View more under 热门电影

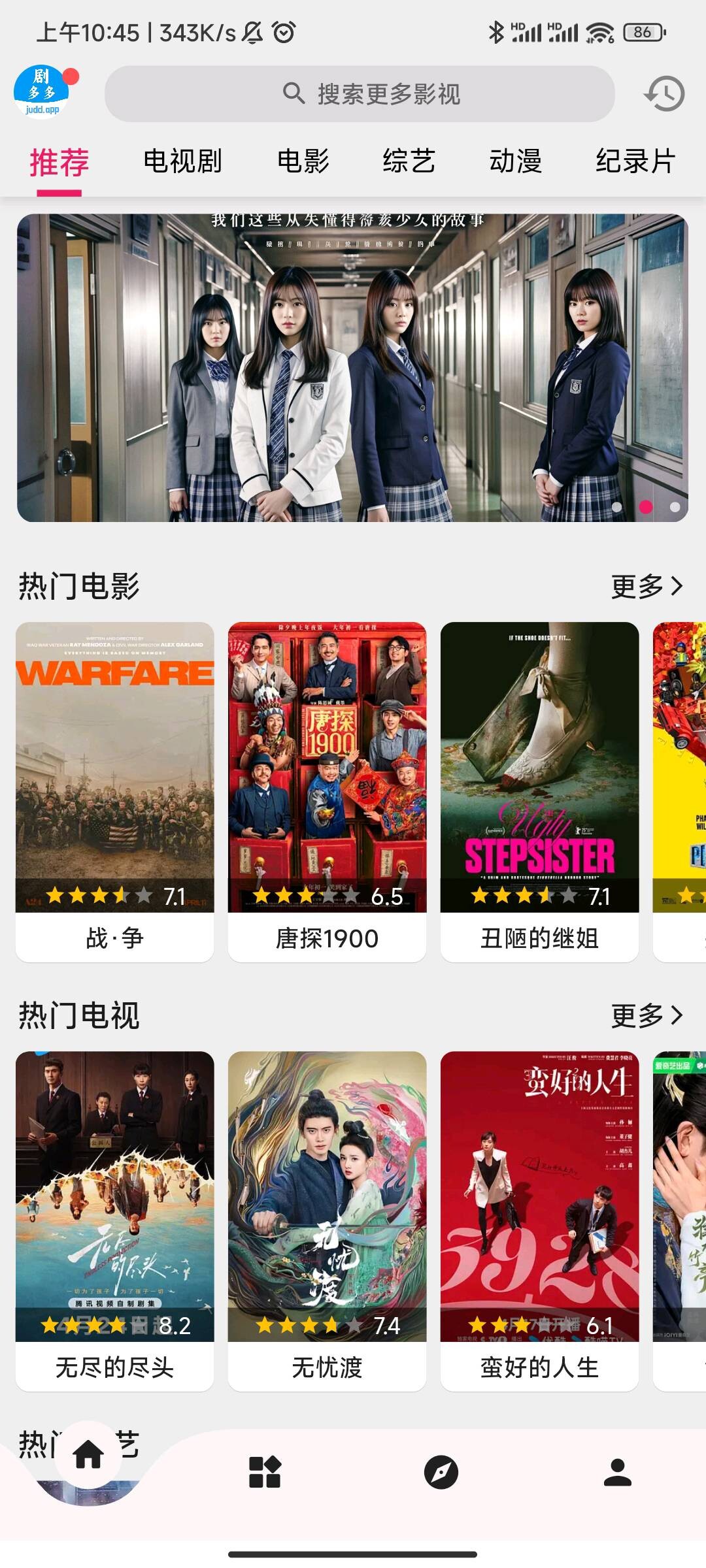click(646, 586)
